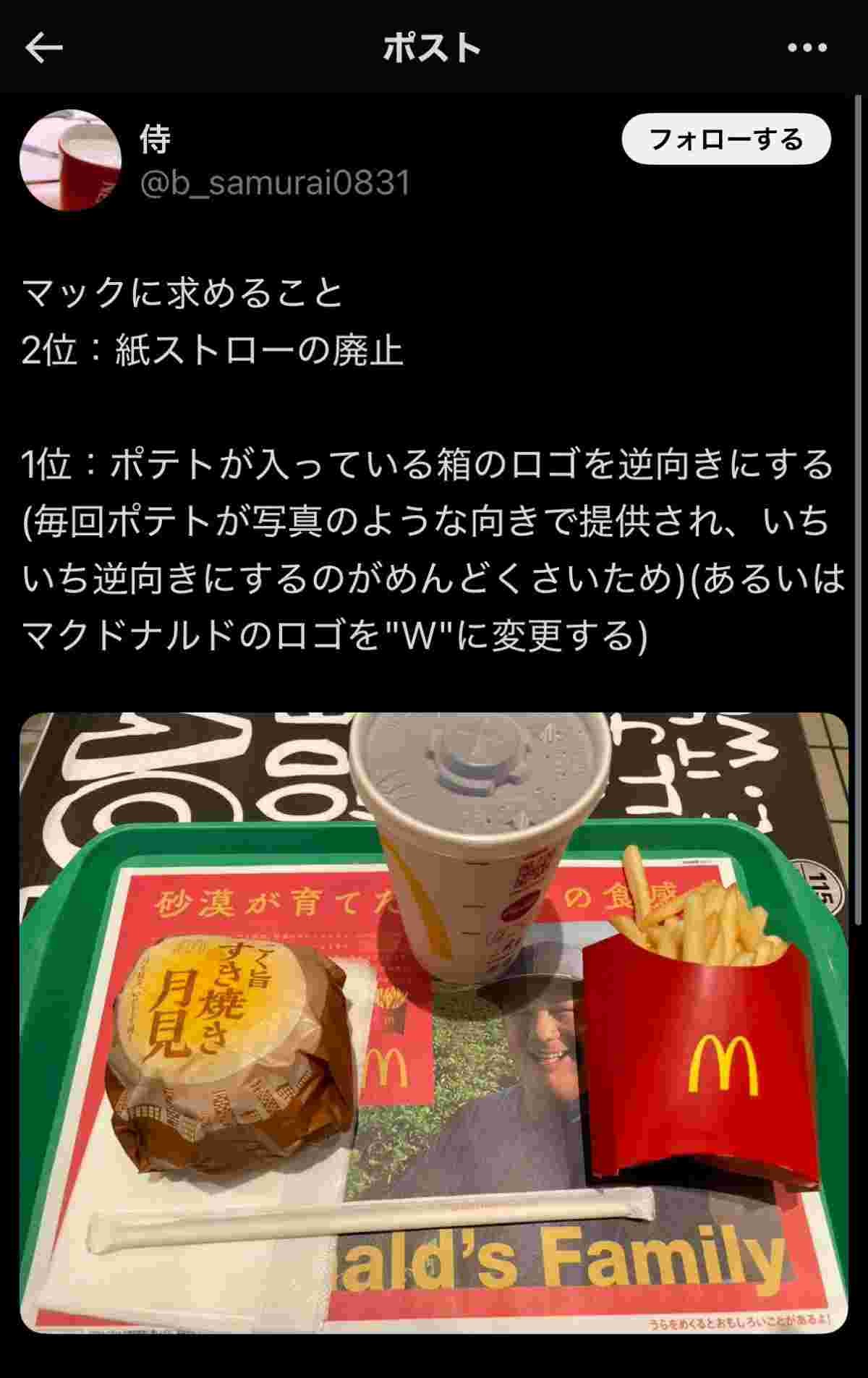The image size is (868, 1378).
Task: Open the @b_samurai0831 profile handle
Action: click(274, 183)
